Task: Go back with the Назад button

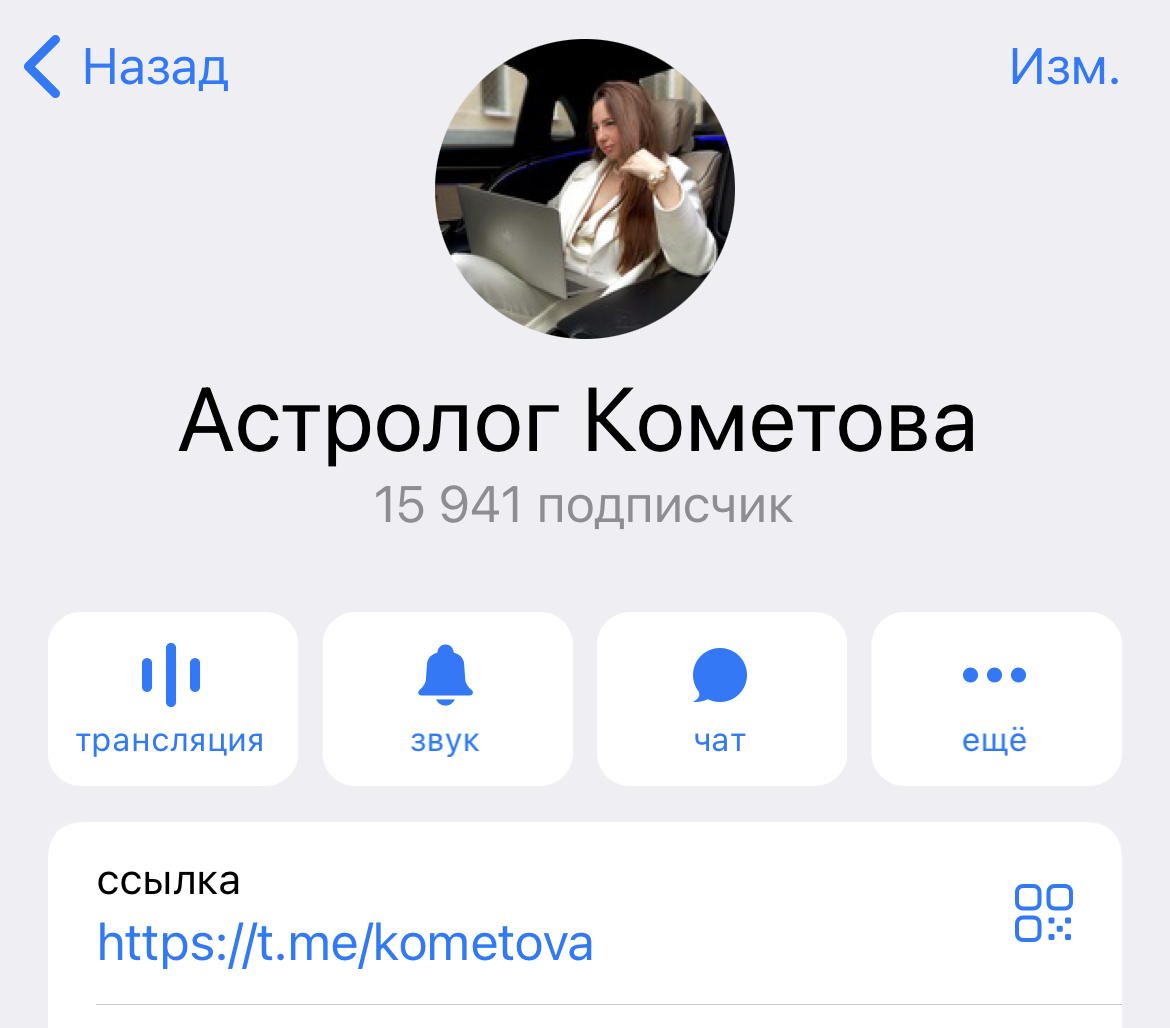Action: coord(126,67)
